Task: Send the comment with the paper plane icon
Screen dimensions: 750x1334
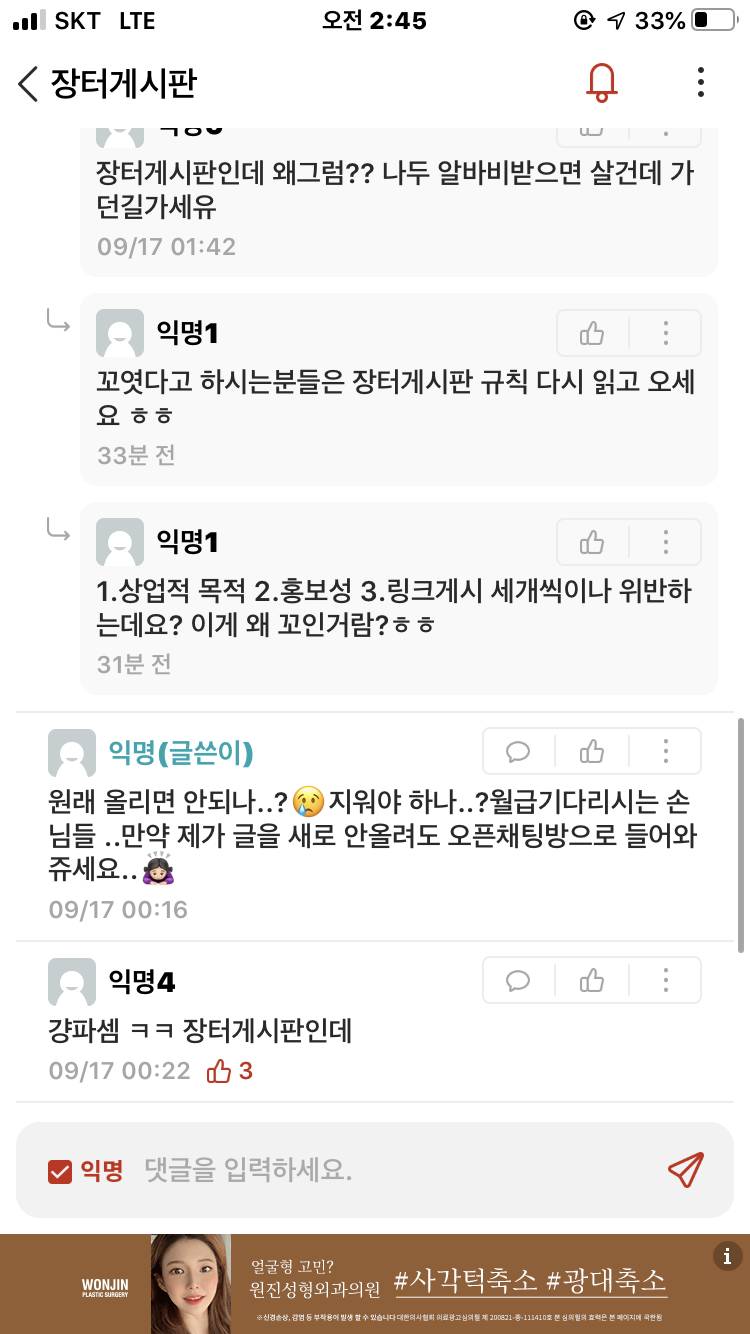Action: (x=684, y=1169)
